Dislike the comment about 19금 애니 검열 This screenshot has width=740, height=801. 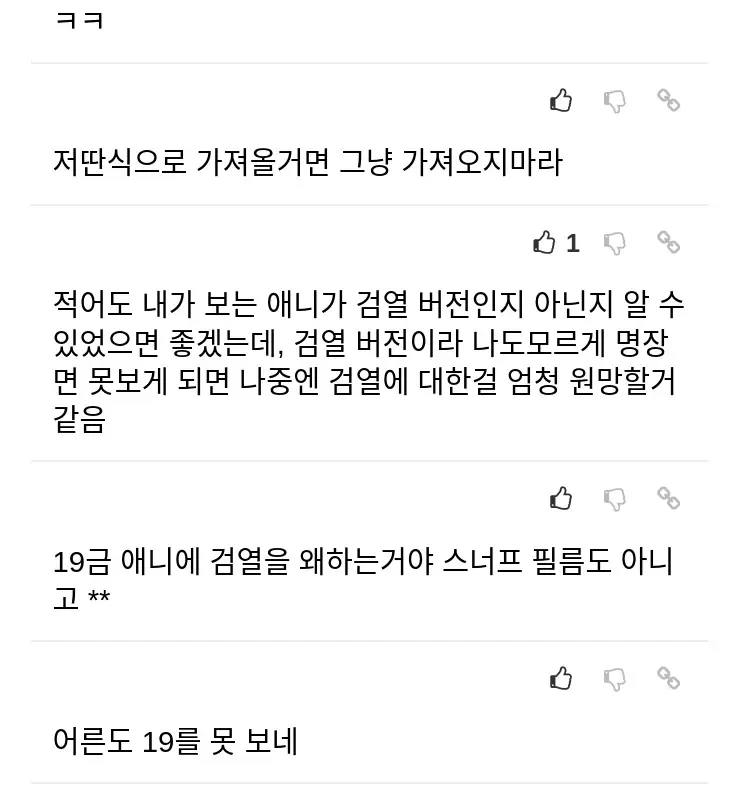(615, 498)
